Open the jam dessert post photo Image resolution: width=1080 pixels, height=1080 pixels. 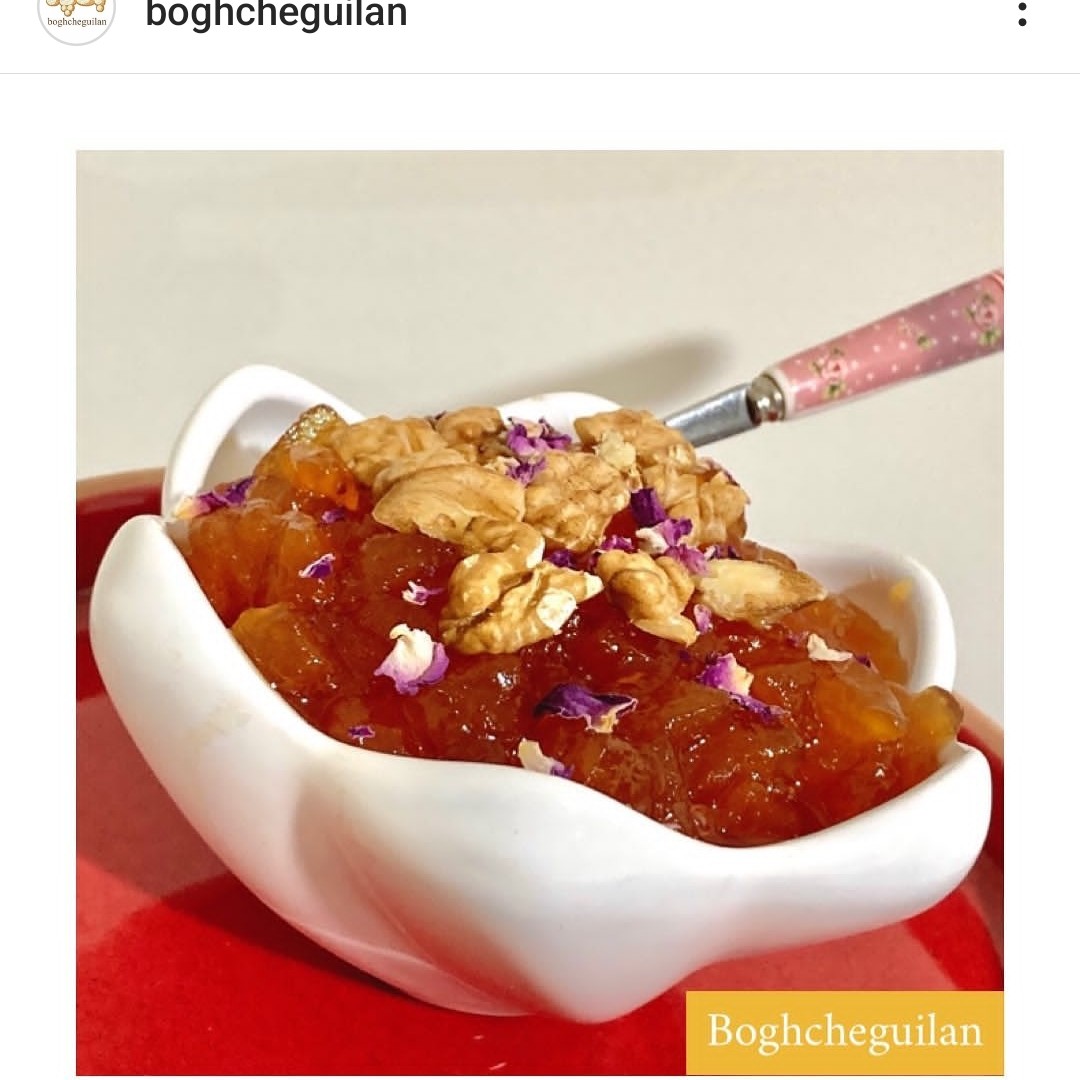(x=540, y=612)
